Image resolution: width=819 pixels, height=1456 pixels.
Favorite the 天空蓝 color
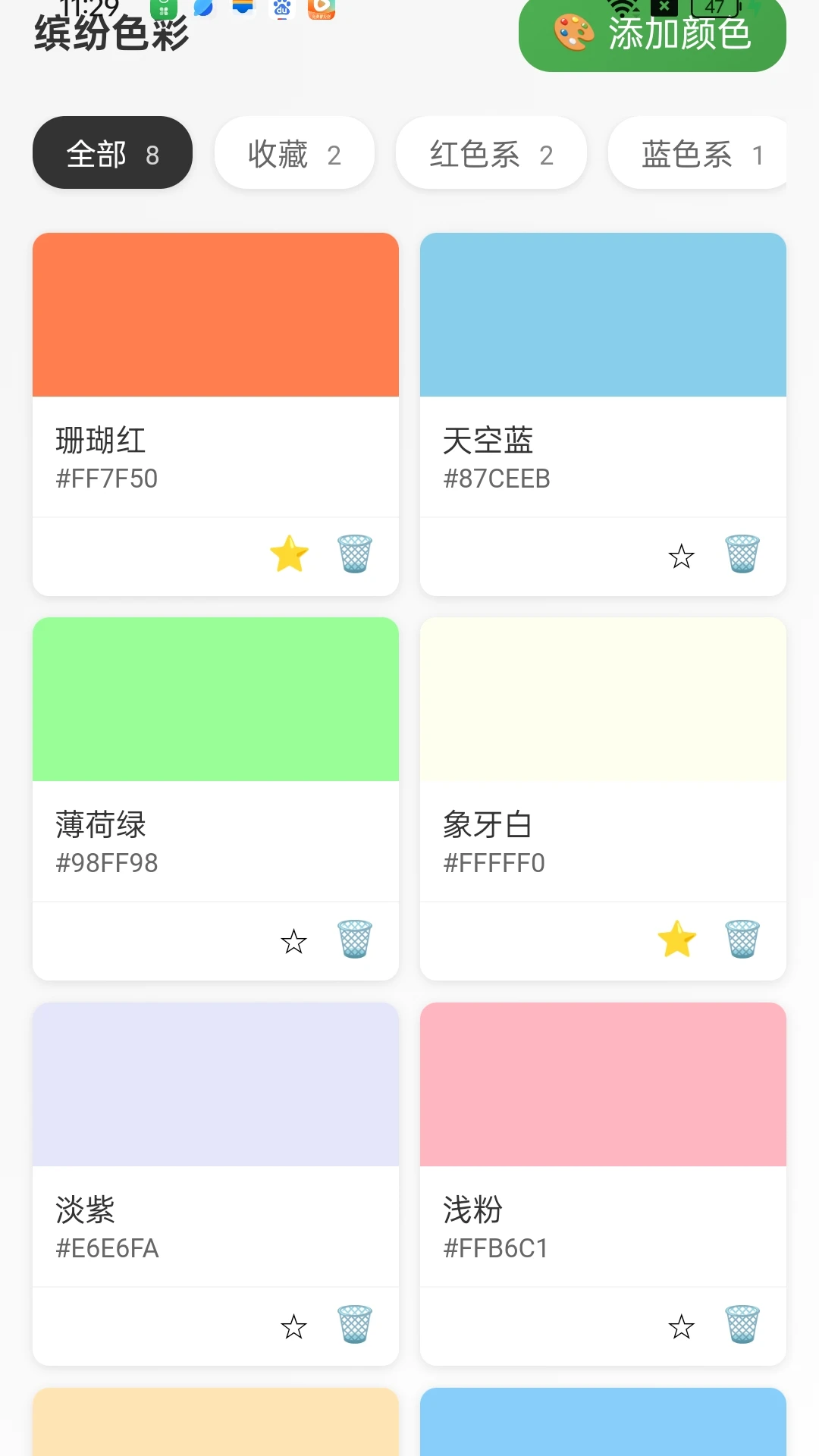pos(681,557)
